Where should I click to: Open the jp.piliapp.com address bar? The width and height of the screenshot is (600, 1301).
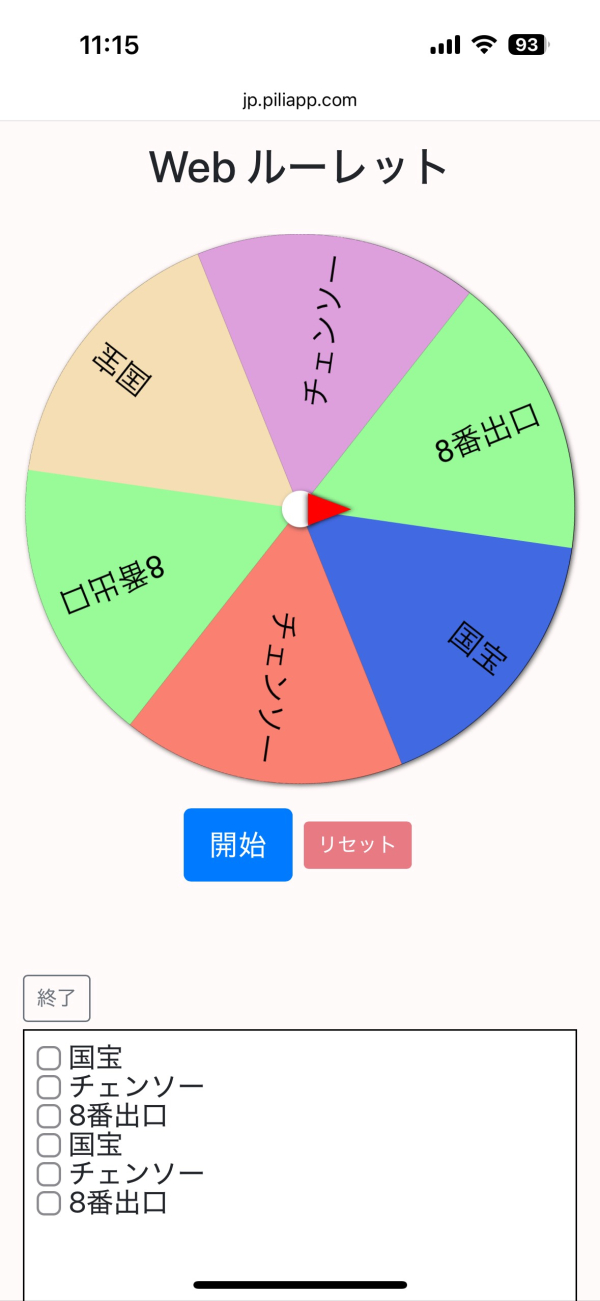pyautogui.click(x=300, y=100)
